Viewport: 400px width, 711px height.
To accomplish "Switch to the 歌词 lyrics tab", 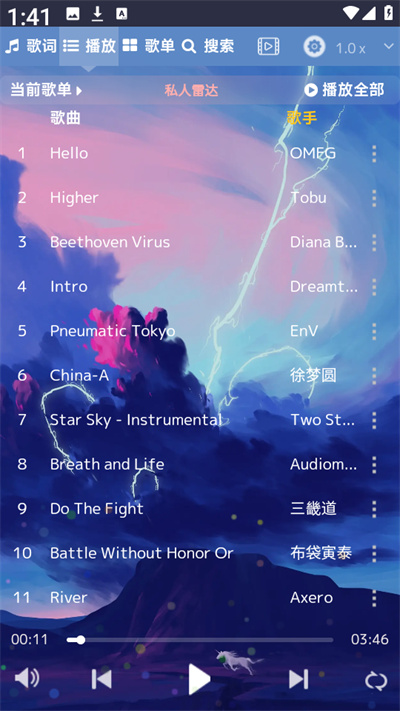I will 31,46.
